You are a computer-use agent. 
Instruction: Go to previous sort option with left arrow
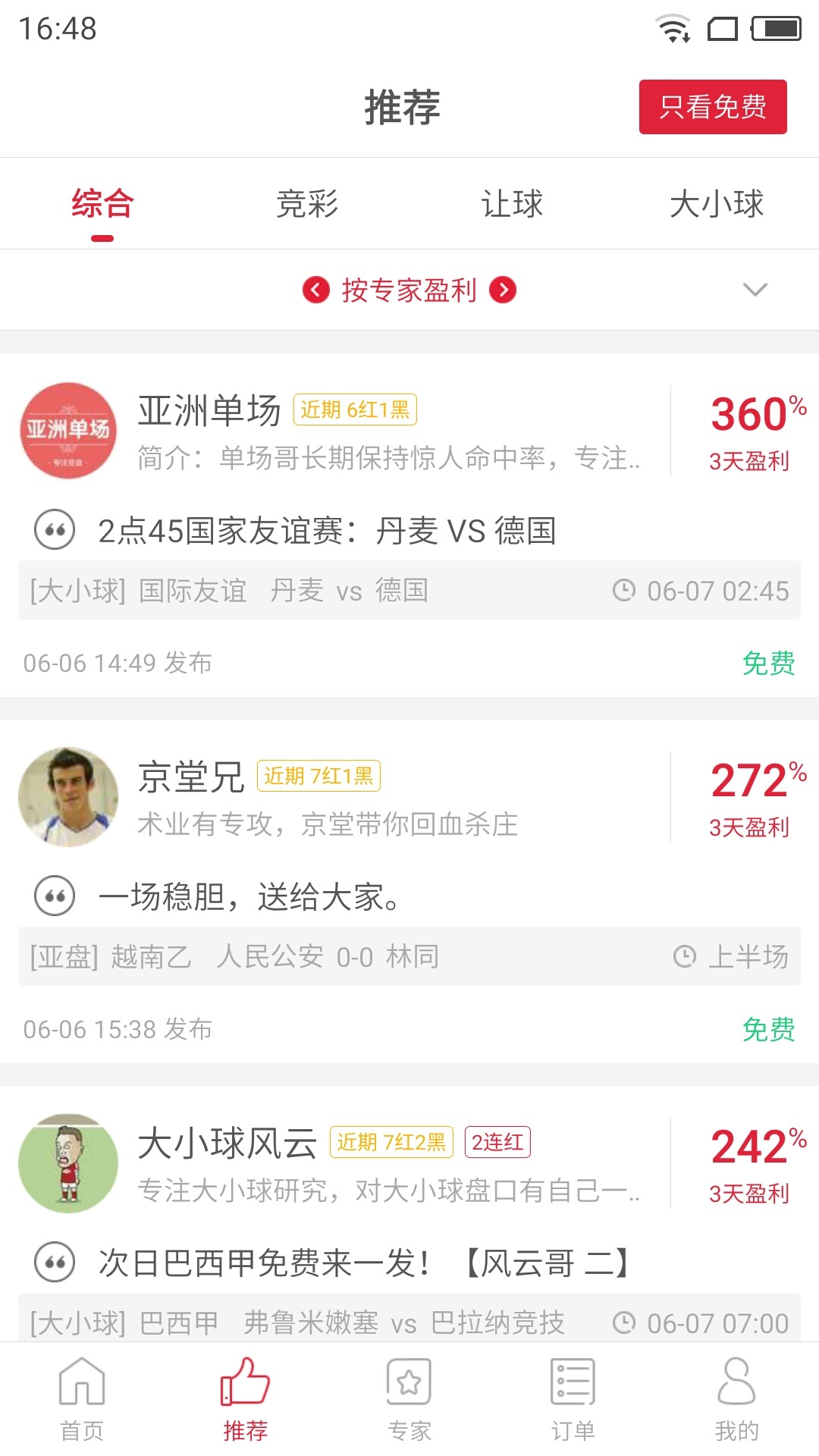pos(316,290)
